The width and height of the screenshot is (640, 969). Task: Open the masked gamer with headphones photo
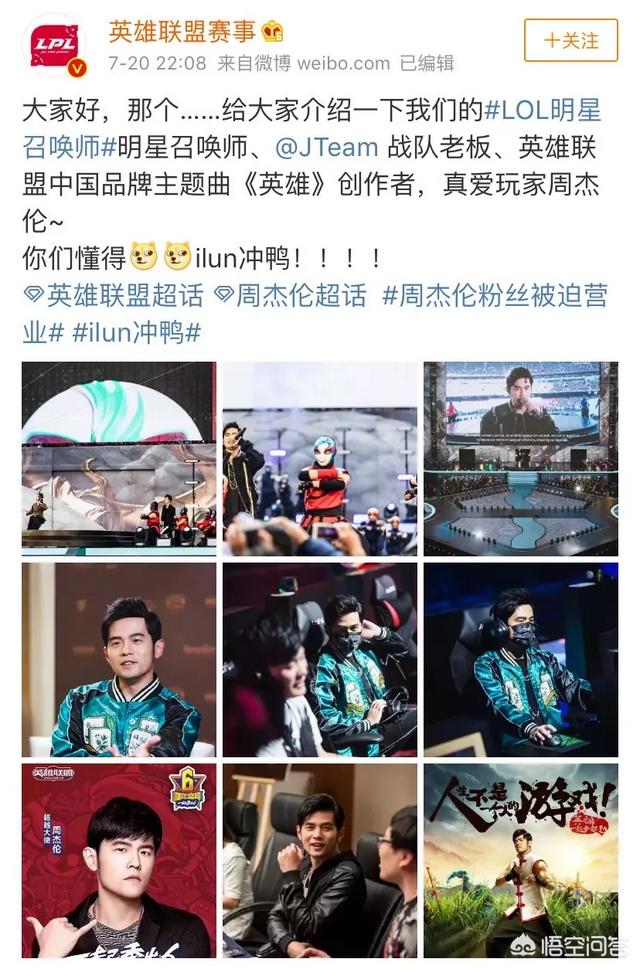pyautogui.click(x=521, y=659)
